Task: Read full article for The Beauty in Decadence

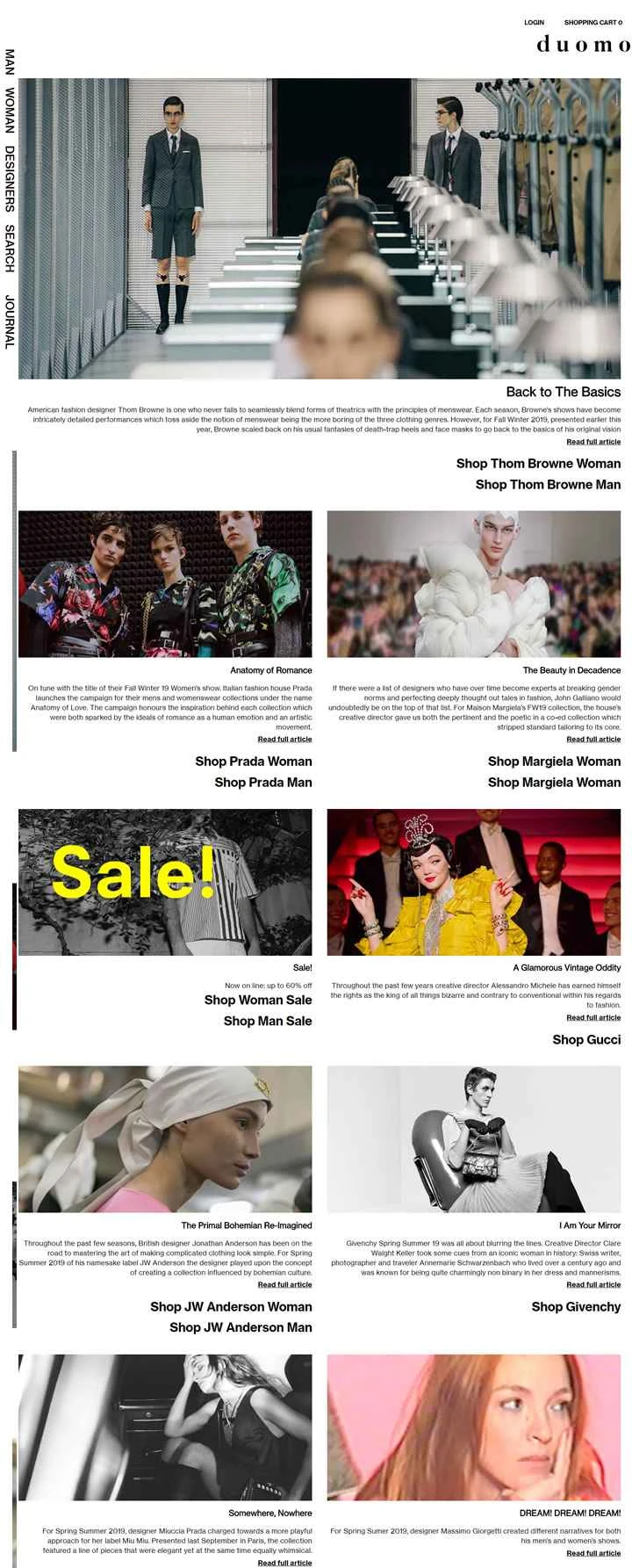Action: point(593,740)
